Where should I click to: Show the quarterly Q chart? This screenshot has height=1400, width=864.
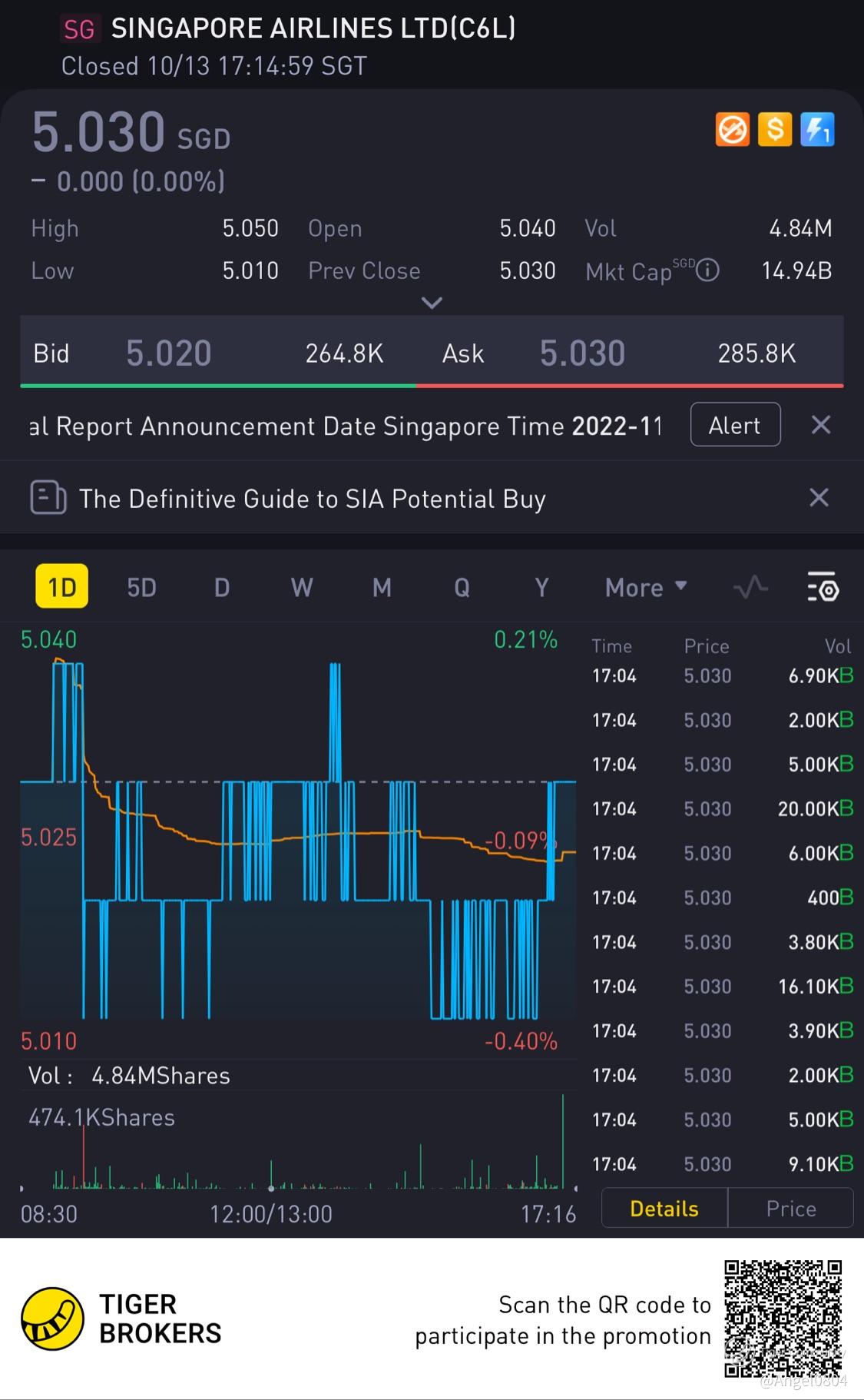point(462,588)
